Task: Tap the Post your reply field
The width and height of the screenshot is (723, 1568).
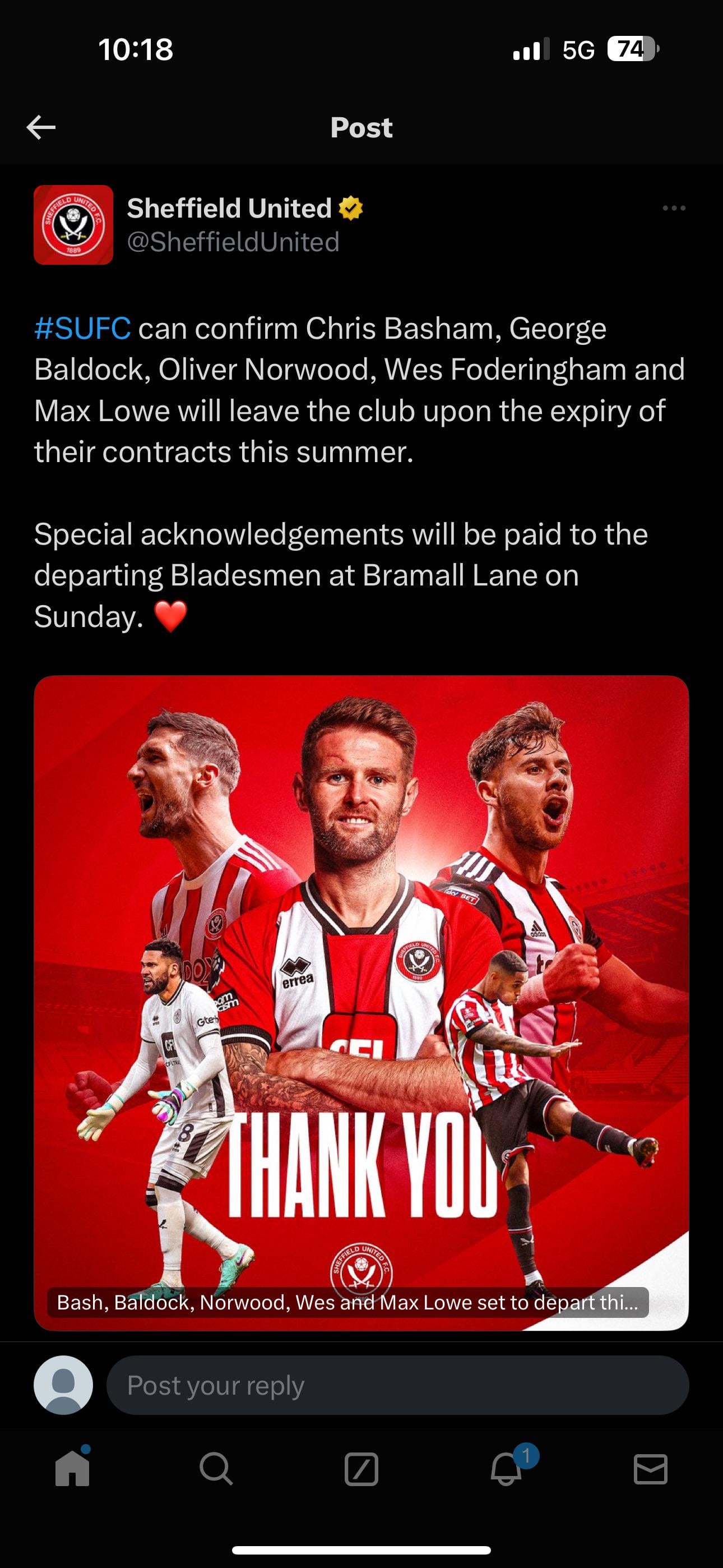Action: [397, 1385]
